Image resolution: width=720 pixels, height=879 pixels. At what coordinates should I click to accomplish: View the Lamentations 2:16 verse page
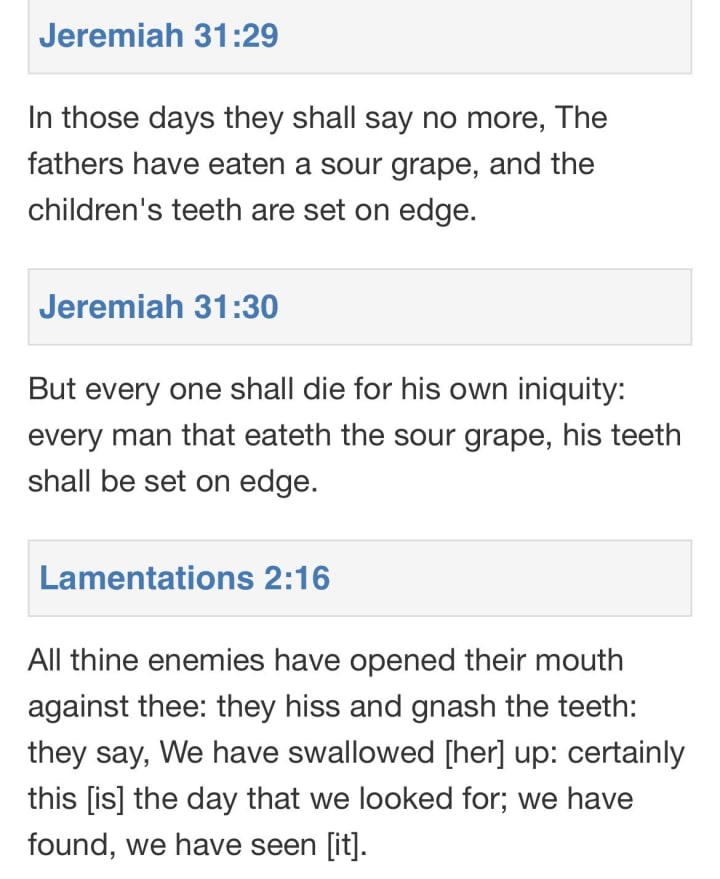184,578
